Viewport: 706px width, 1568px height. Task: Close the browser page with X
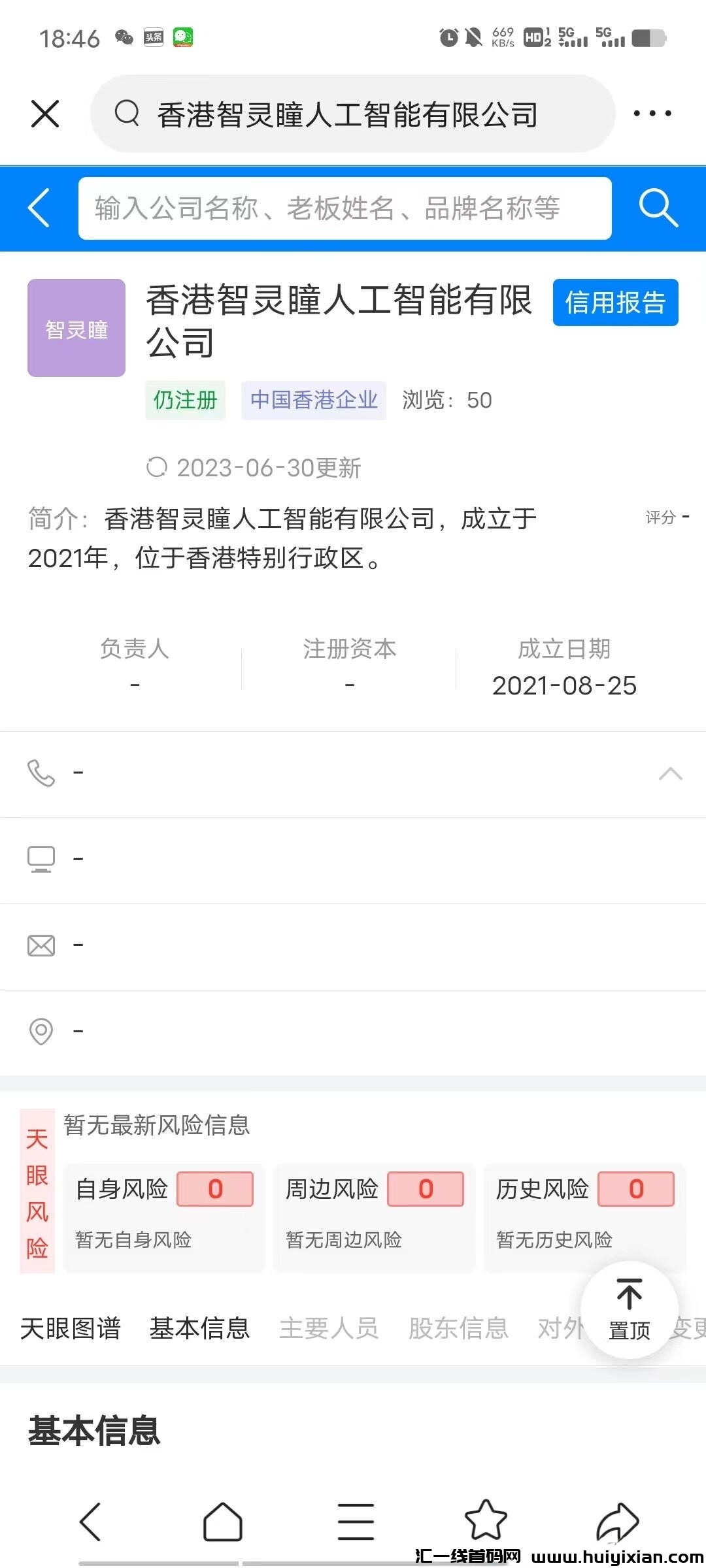[45, 114]
